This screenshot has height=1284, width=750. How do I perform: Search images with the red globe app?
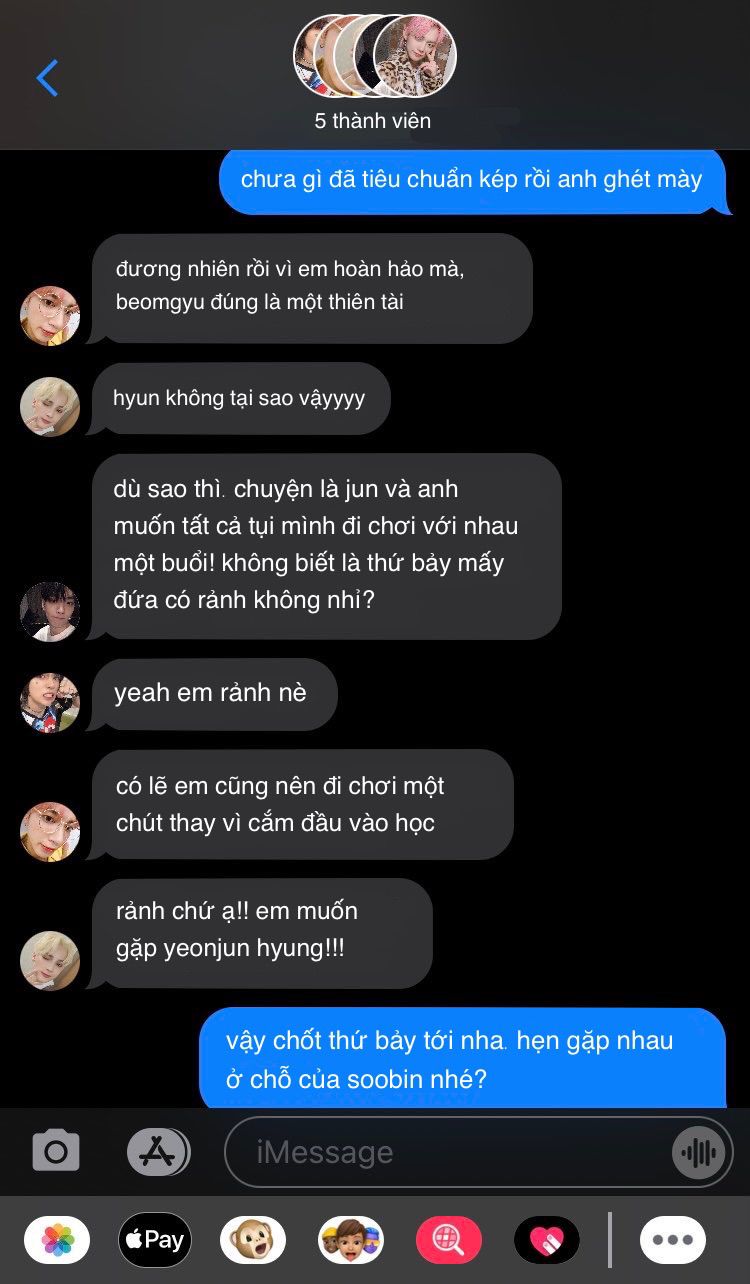(x=449, y=1240)
